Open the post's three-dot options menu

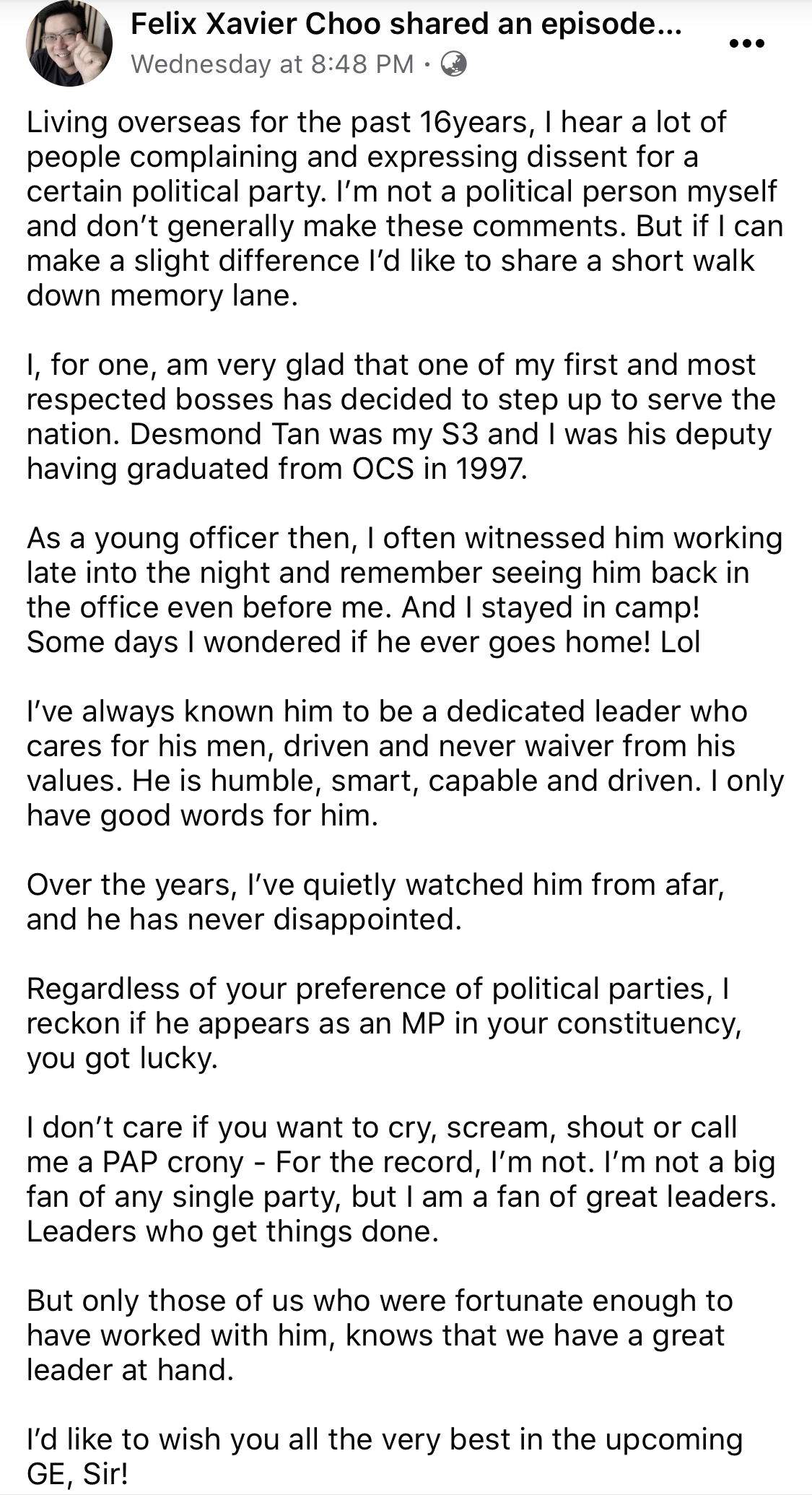point(747,44)
